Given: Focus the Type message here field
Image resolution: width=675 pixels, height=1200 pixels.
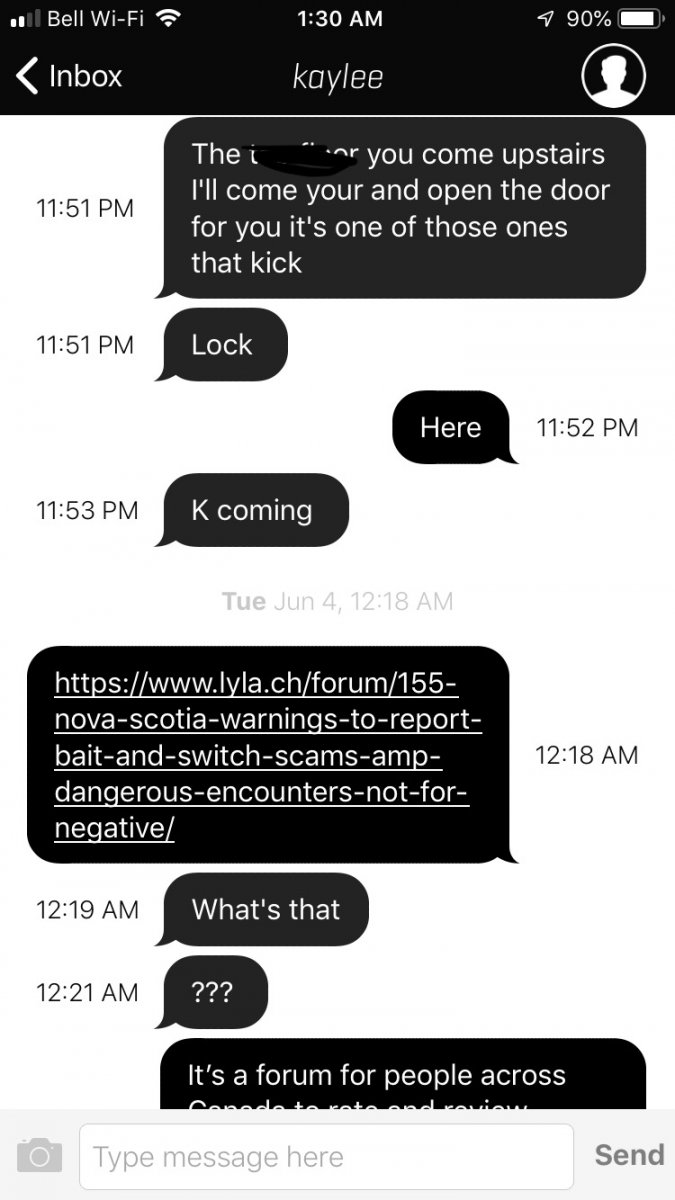Looking at the screenshot, I should [326, 1157].
